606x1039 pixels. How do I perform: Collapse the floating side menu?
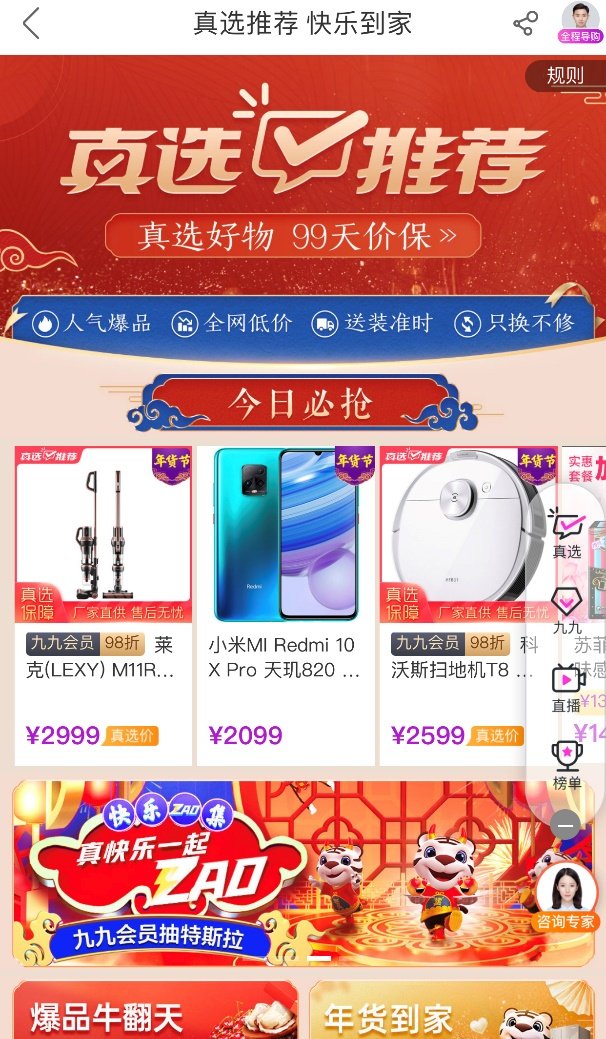[565, 825]
